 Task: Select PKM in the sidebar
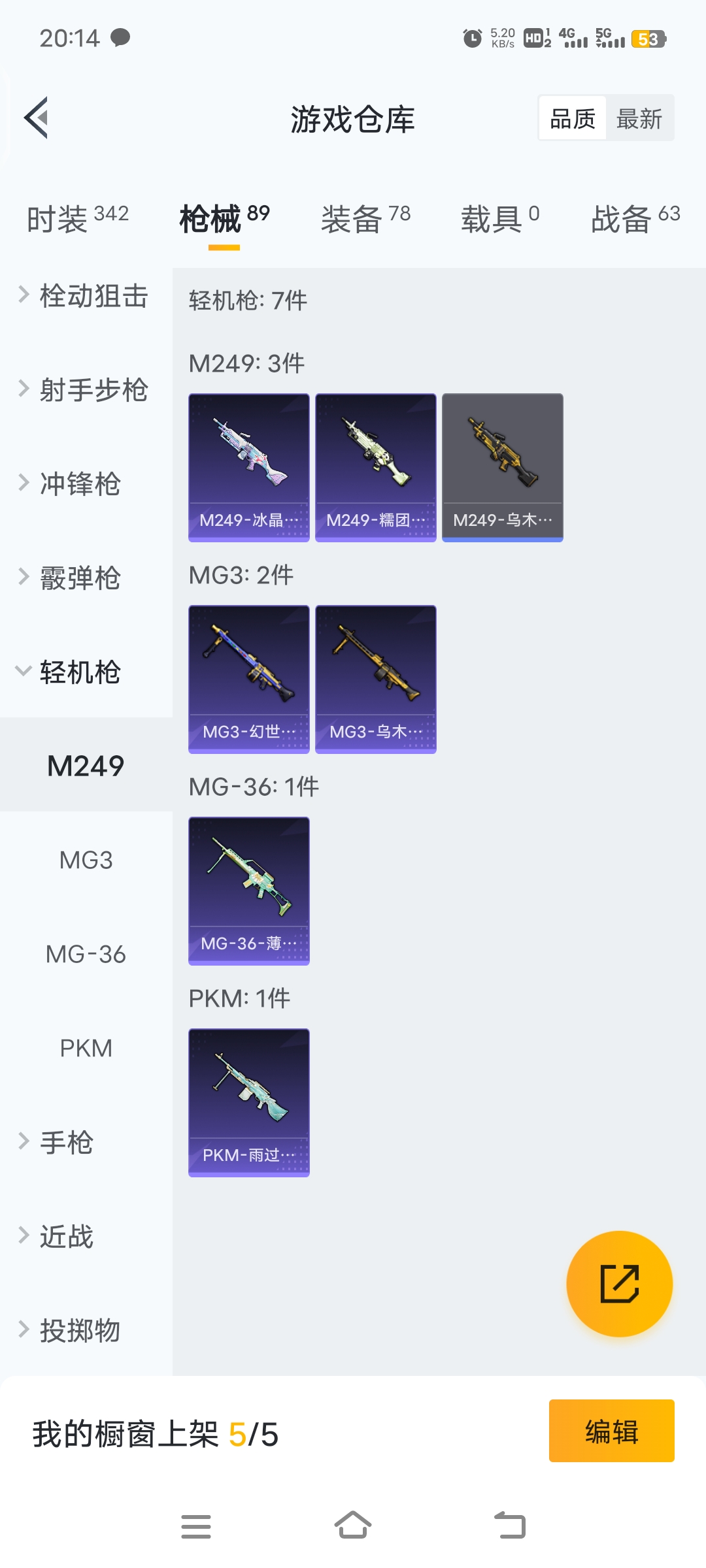point(86,1049)
